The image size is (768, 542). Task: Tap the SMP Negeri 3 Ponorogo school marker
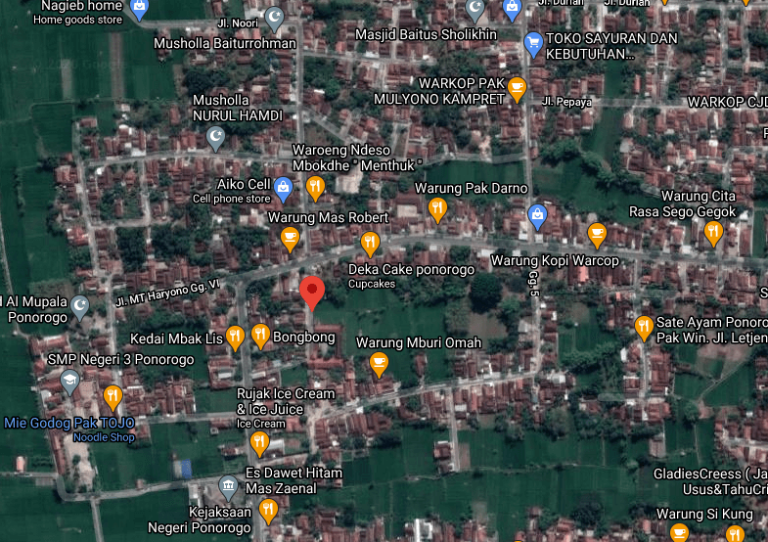click(x=70, y=380)
